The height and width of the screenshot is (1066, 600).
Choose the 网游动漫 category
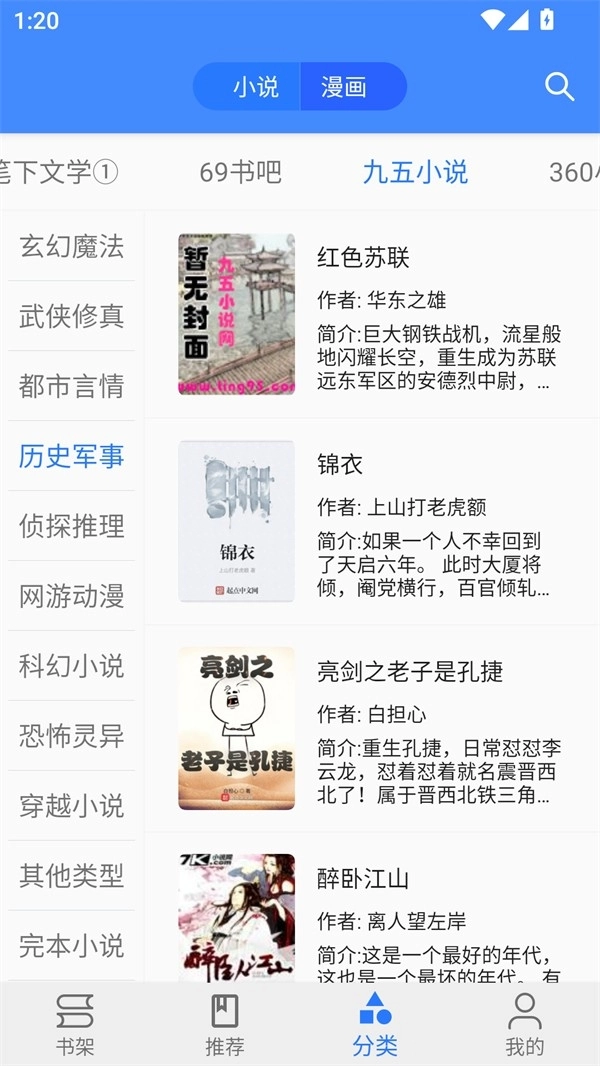point(72,596)
